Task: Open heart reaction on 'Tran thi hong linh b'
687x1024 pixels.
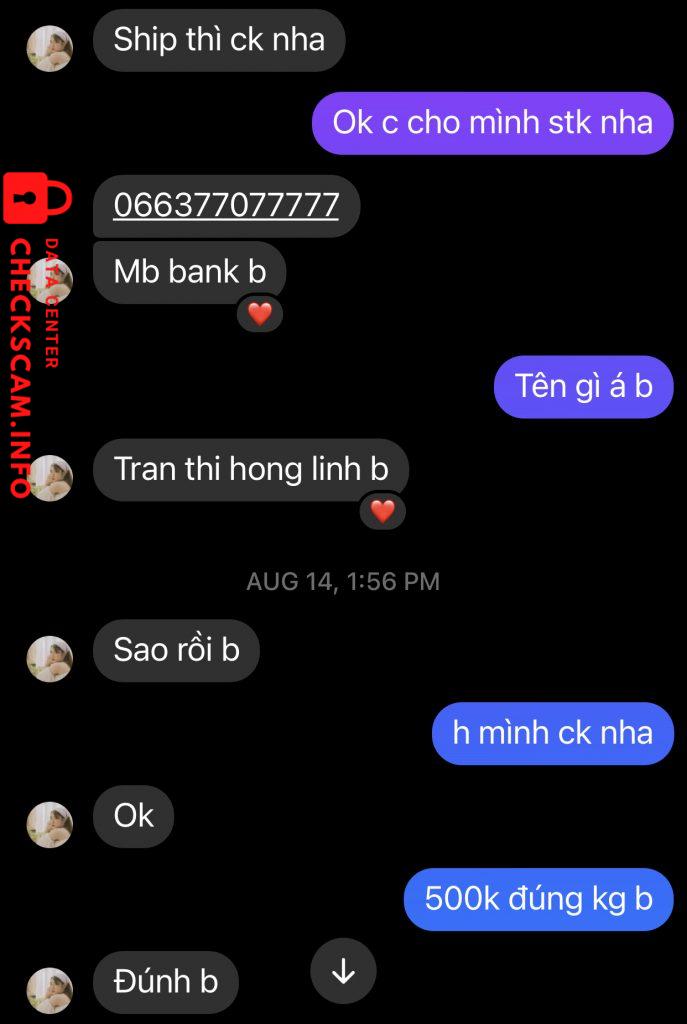Action: (x=383, y=512)
